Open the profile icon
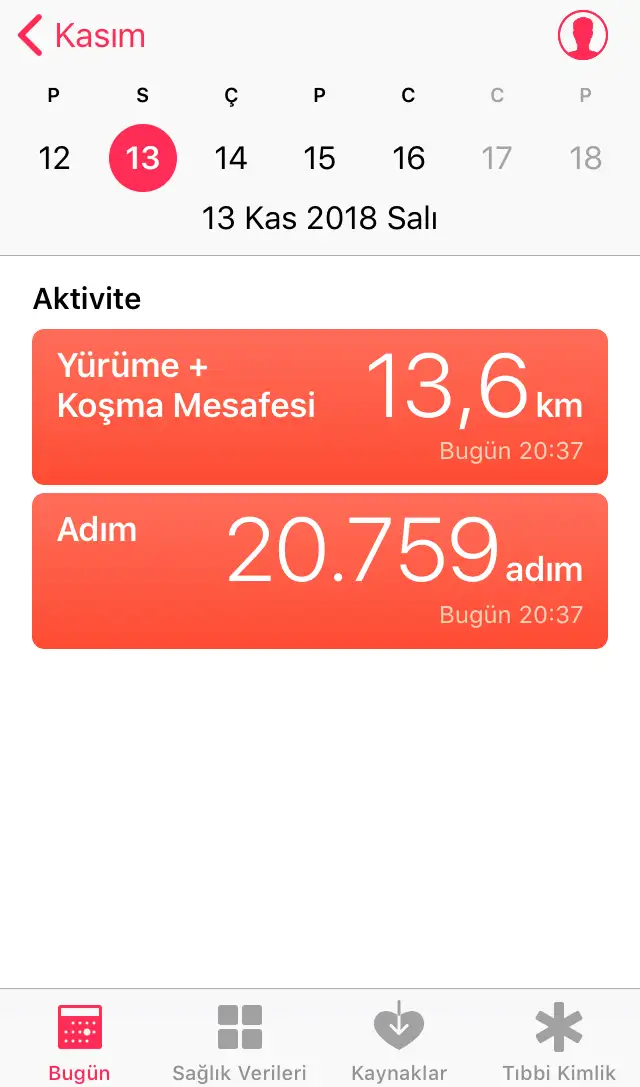Viewport: 640px width, 1087px height. pyautogui.click(x=582, y=35)
